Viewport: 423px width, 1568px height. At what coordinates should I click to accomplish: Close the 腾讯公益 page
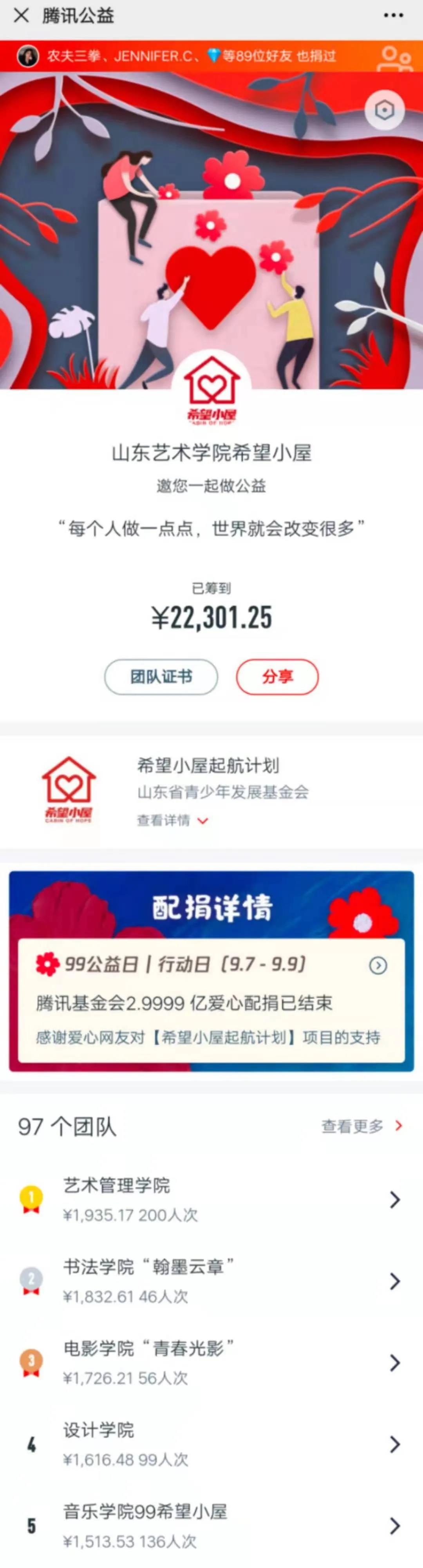pyautogui.click(x=21, y=16)
